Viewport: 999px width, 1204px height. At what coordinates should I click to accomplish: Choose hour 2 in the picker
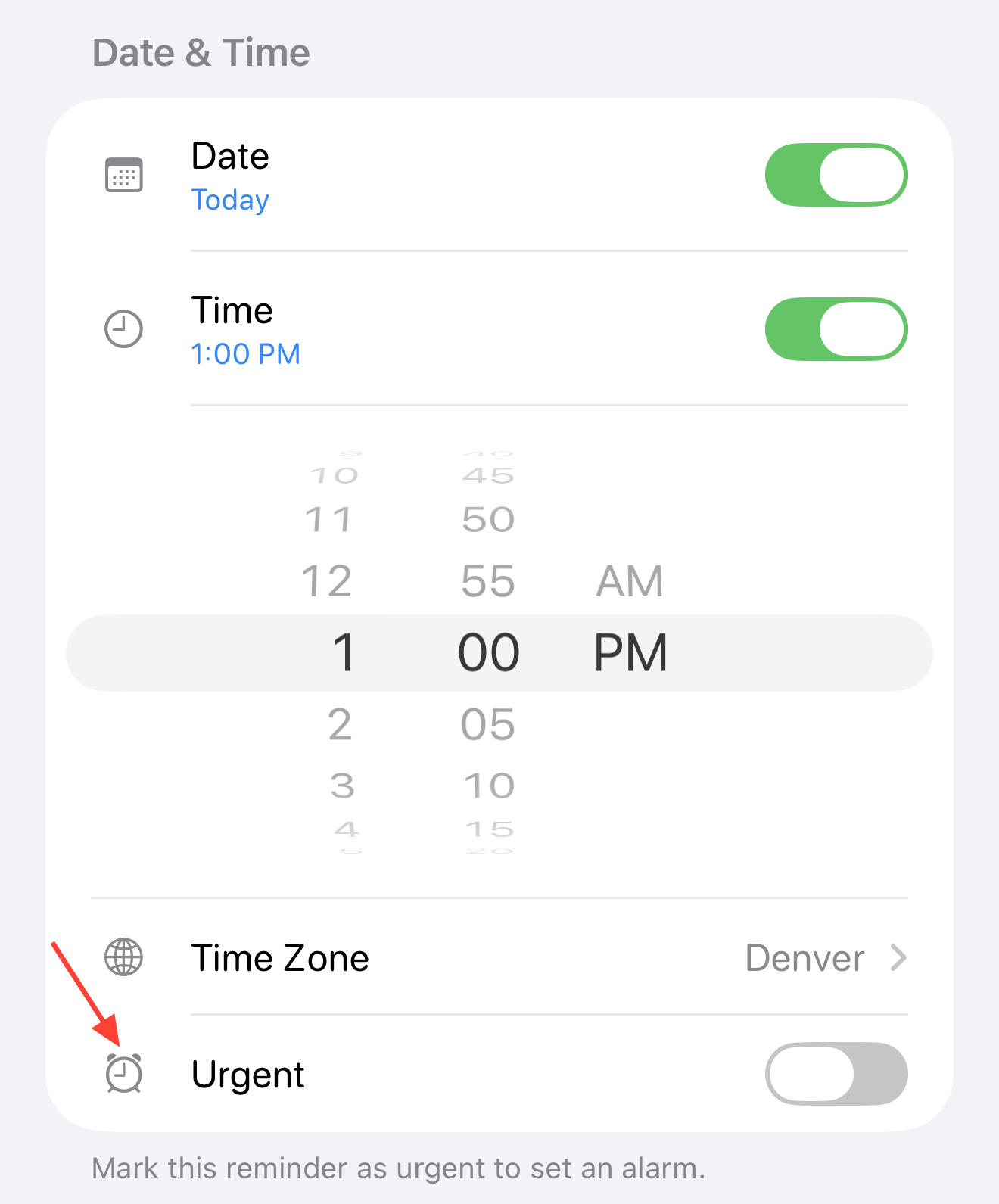[x=341, y=725]
